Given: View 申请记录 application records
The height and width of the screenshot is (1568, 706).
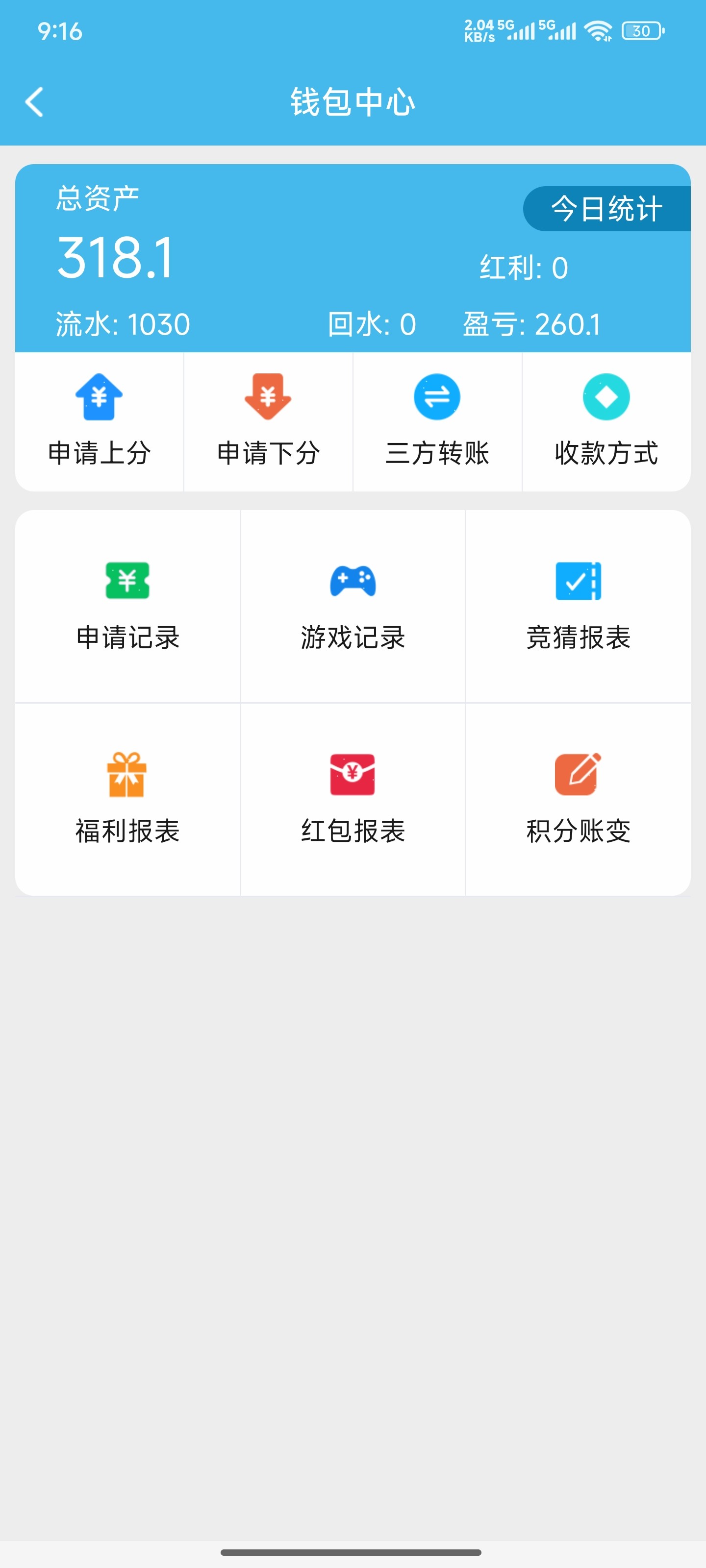Looking at the screenshot, I should [x=127, y=606].
